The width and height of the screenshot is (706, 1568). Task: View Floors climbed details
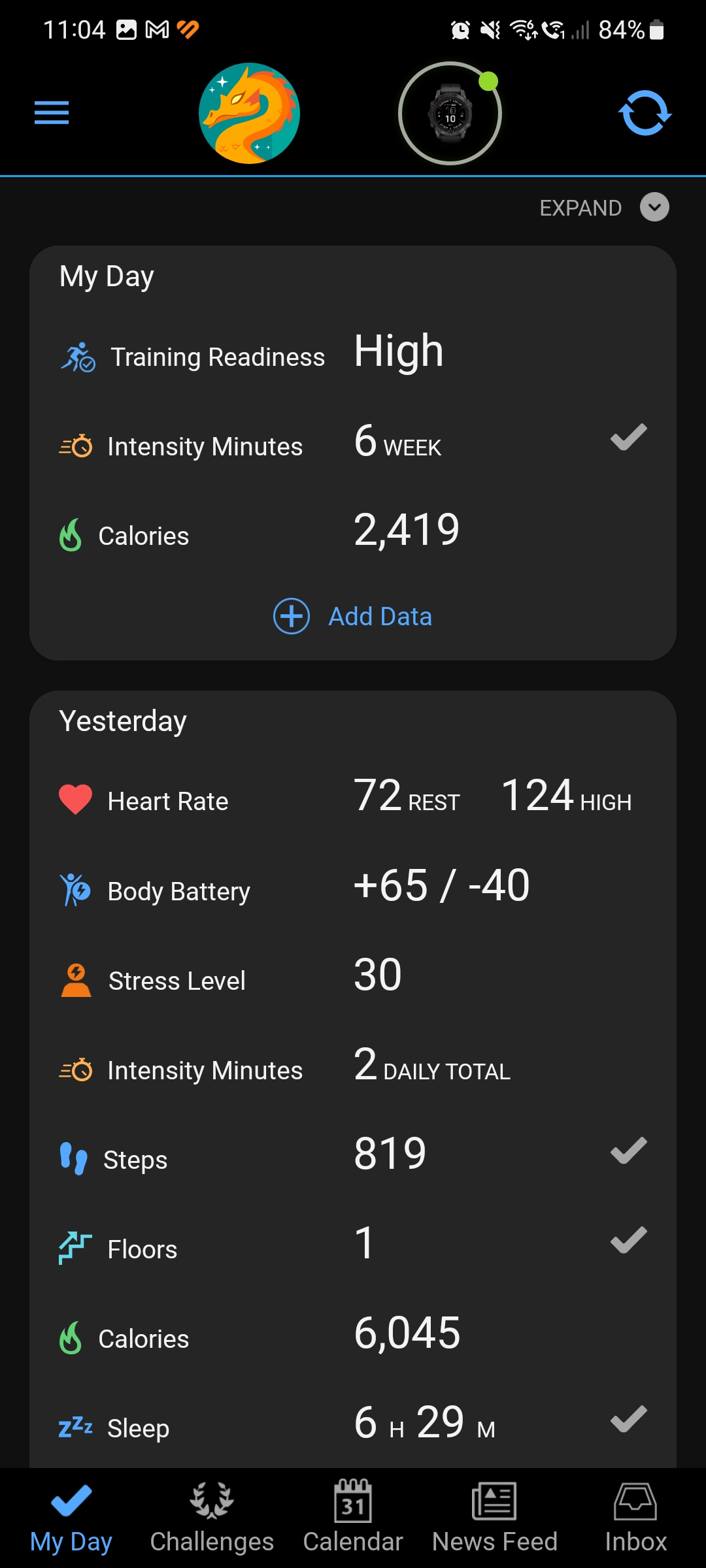click(x=353, y=1249)
